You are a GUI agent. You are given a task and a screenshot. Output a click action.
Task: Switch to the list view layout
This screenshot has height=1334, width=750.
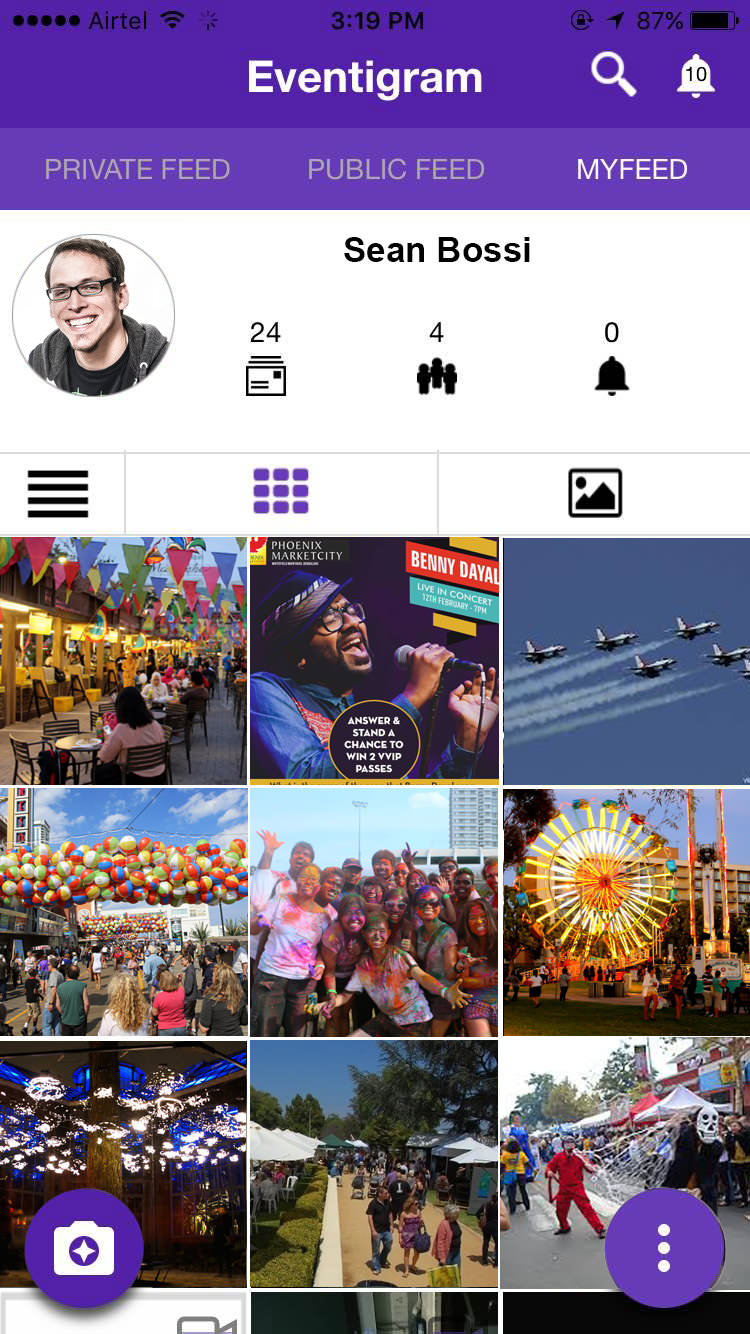[x=58, y=493]
